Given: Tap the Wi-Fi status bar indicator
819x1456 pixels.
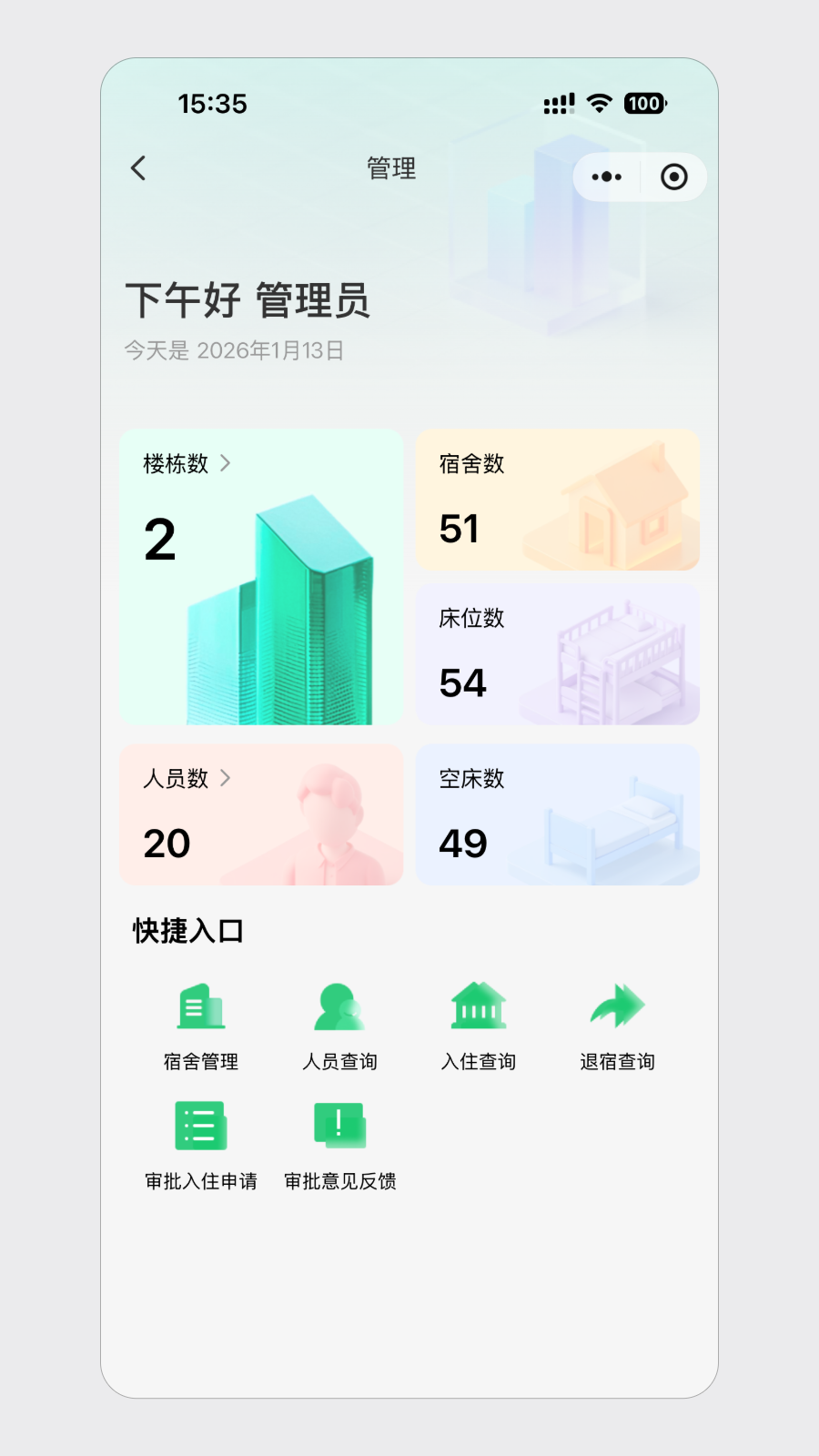Looking at the screenshot, I should click(x=598, y=104).
